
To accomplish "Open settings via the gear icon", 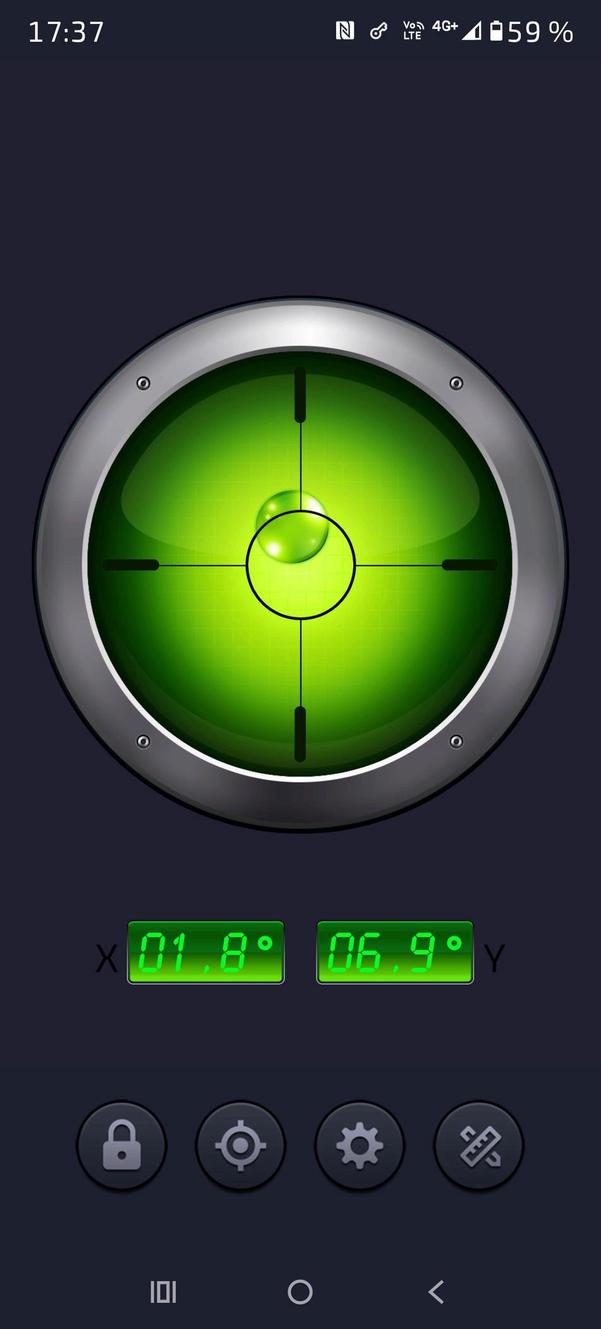I will coord(360,1145).
